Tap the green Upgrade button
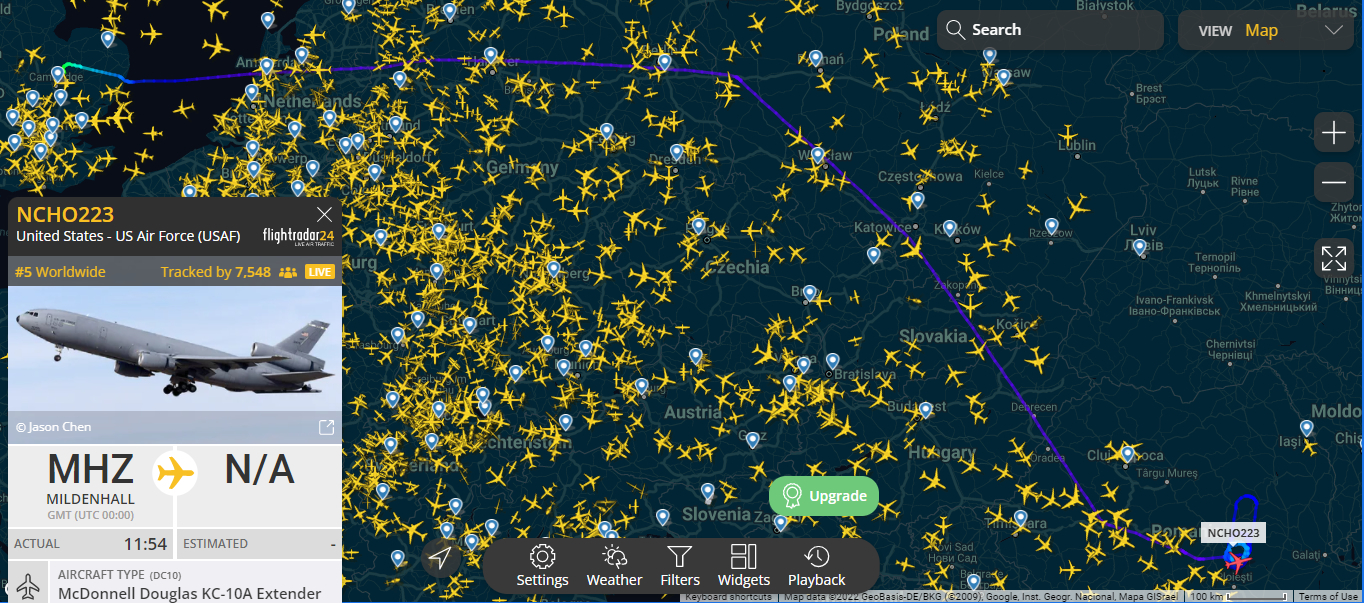1364x603 pixels. 824,496
